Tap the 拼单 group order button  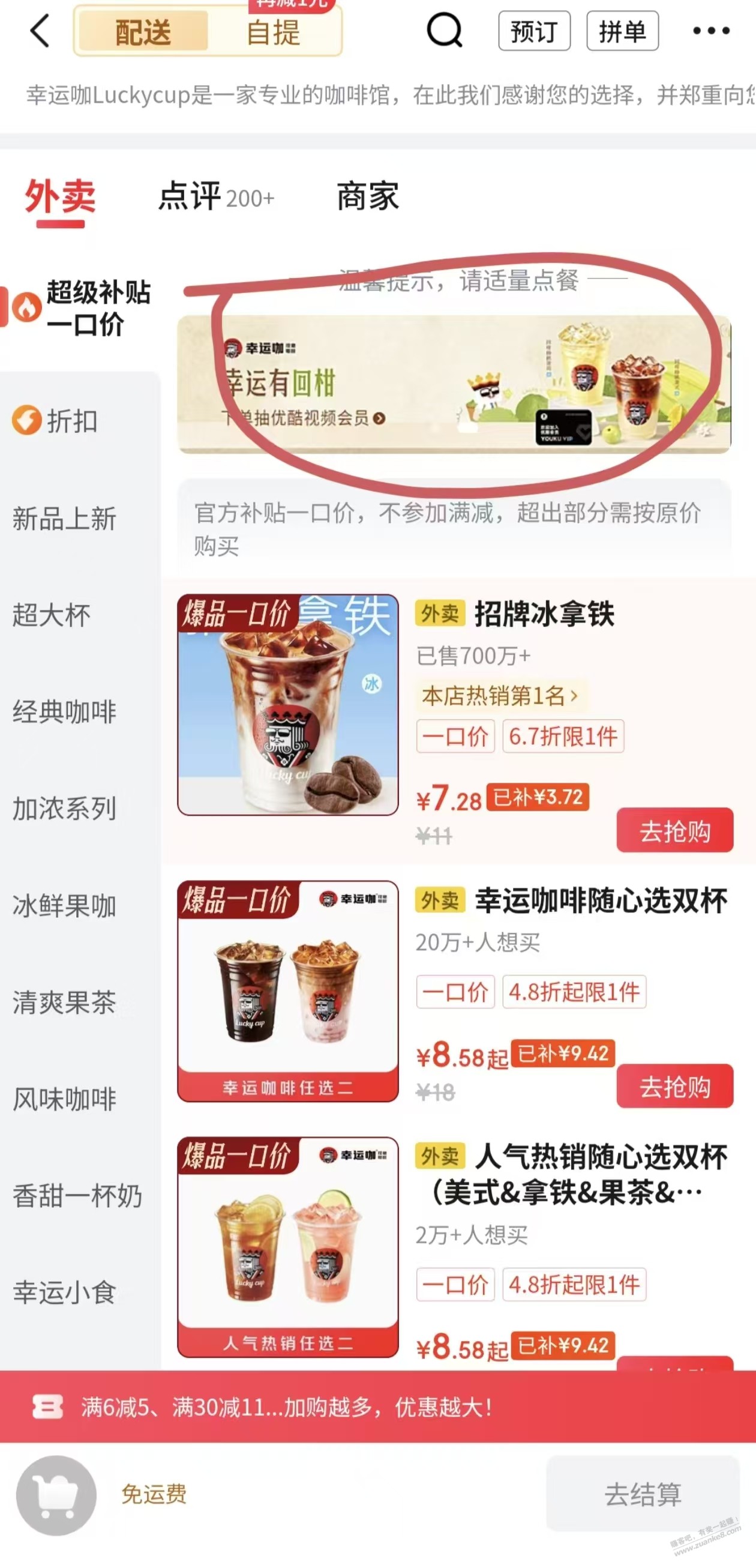click(622, 31)
